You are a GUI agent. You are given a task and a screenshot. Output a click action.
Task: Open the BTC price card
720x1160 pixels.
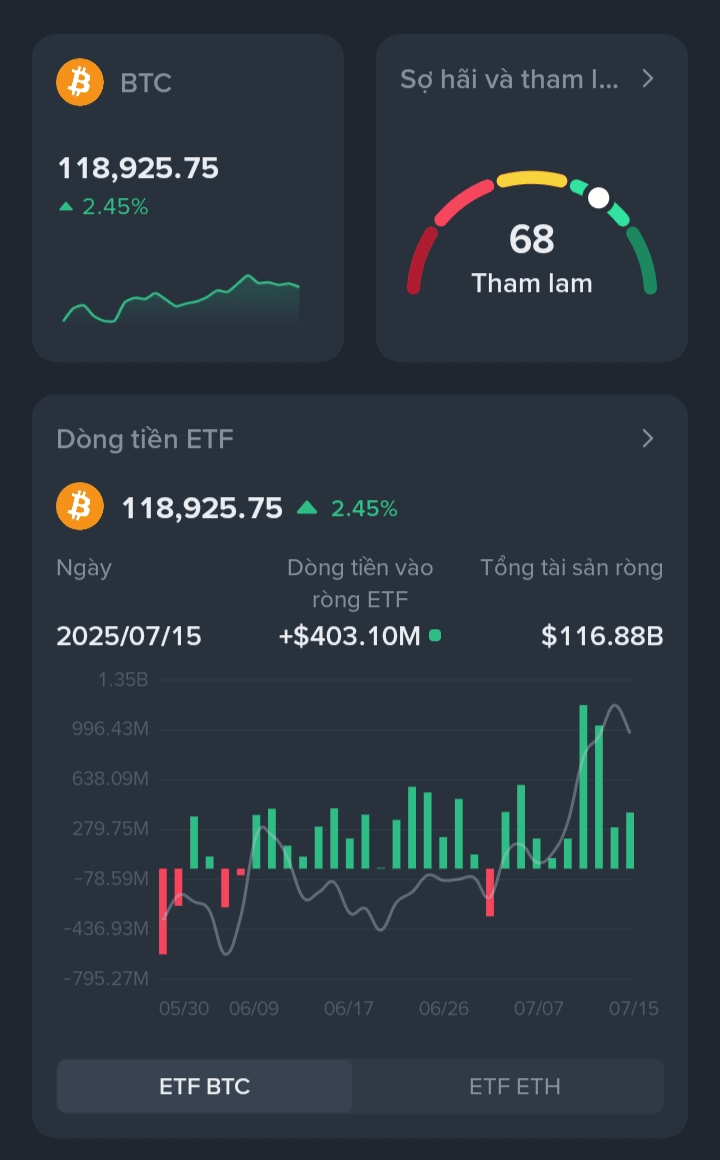[188, 198]
